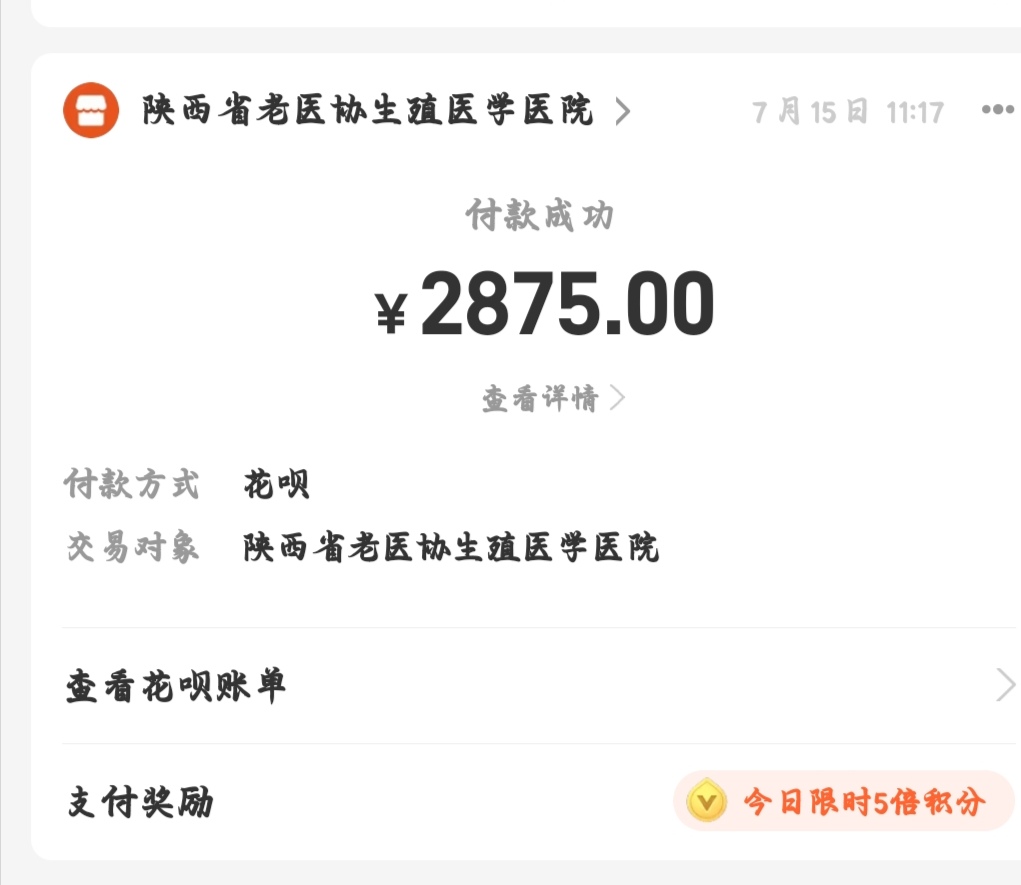Open the 陕西省老医协生殖医学医院 merchant page
Viewport: 1021px width, 885px height.
368,111
